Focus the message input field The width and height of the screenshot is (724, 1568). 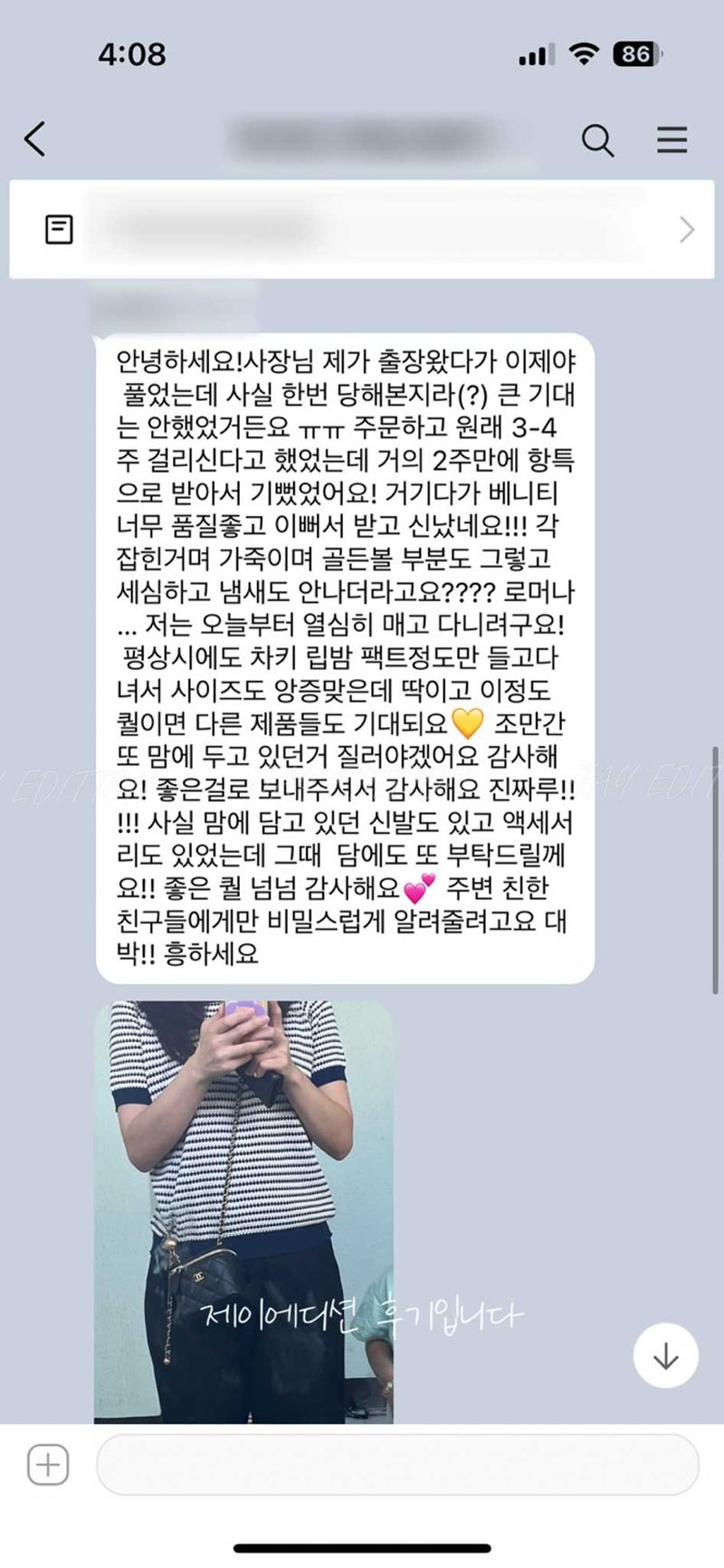coord(396,1464)
